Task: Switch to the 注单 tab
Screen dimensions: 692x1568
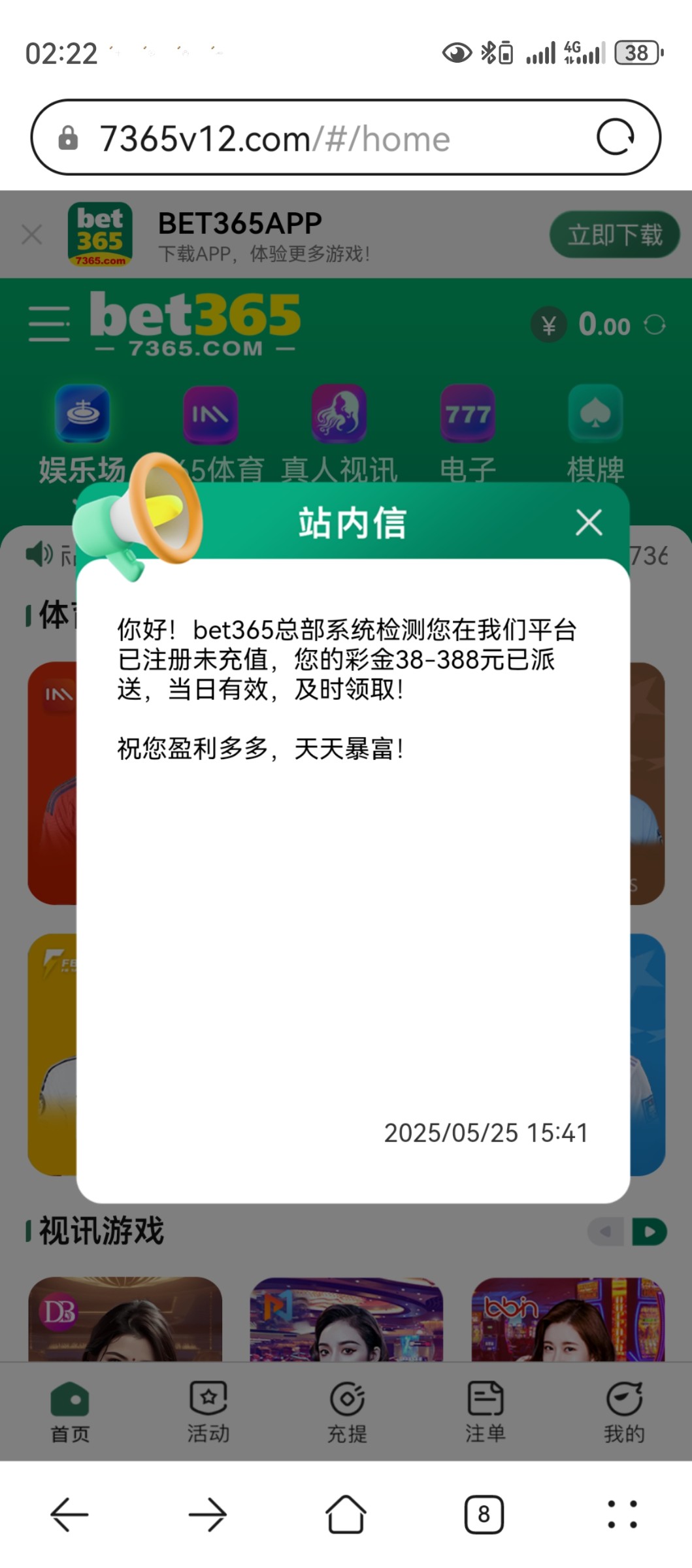Action: point(486,1413)
